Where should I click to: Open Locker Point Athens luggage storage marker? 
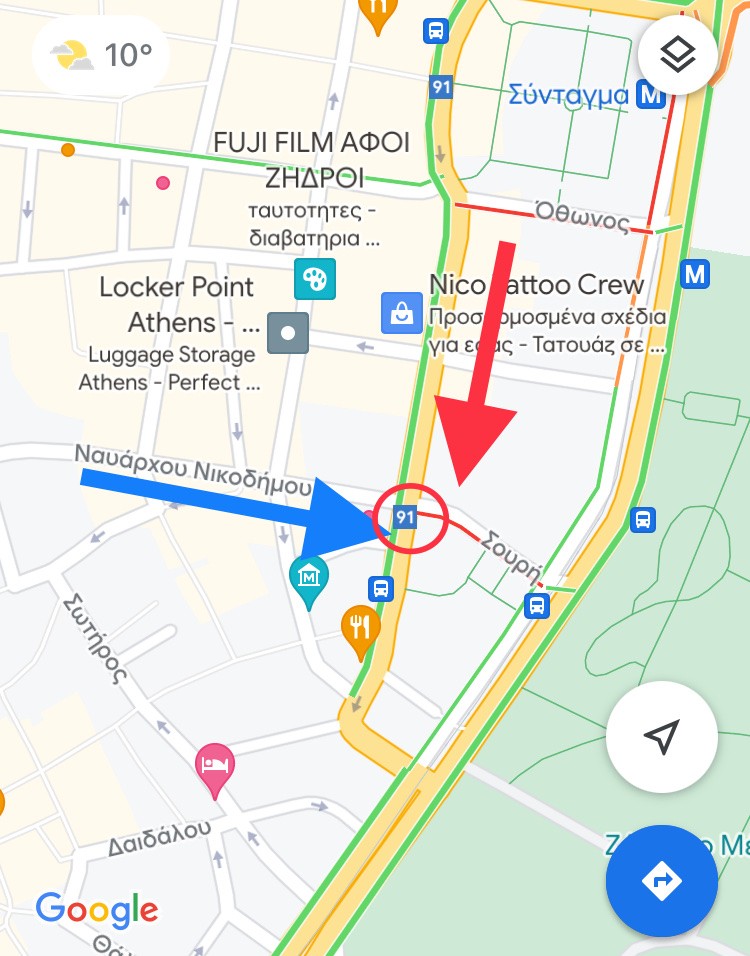pyautogui.click(x=289, y=333)
